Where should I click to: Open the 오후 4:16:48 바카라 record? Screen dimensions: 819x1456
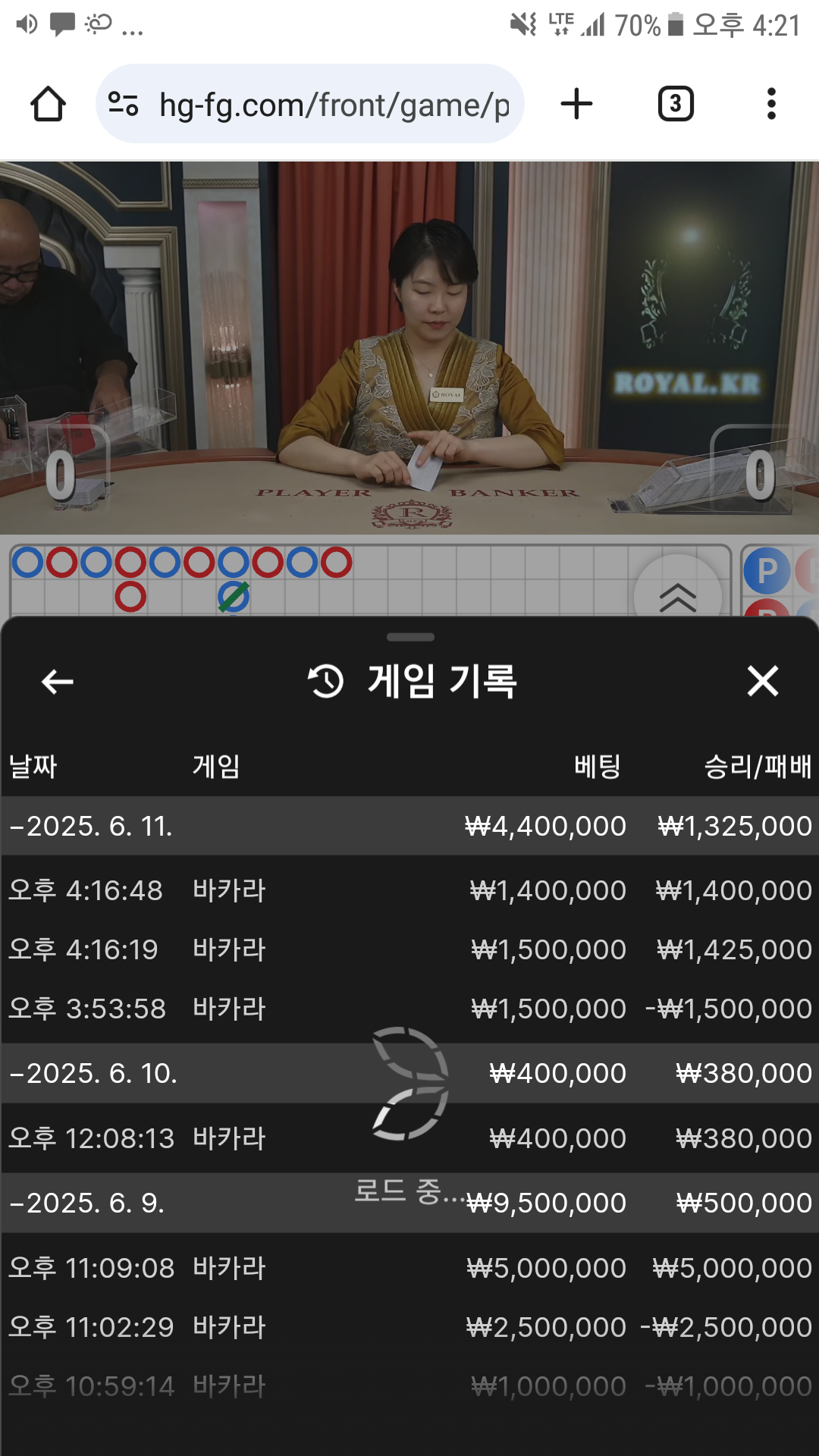pyautogui.click(x=409, y=890)
